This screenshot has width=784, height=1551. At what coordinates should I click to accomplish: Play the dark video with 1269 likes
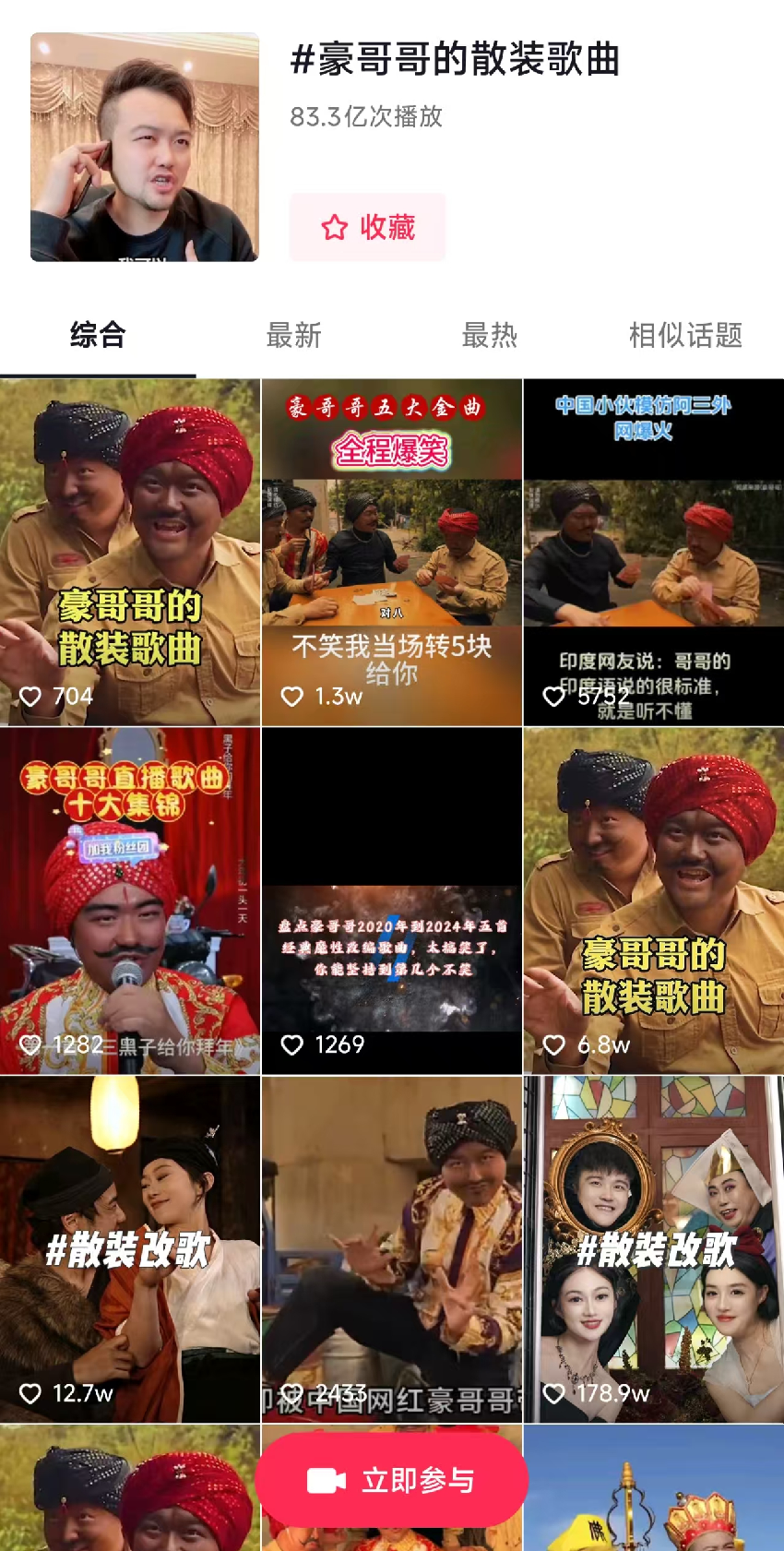(x=391, y=901)
